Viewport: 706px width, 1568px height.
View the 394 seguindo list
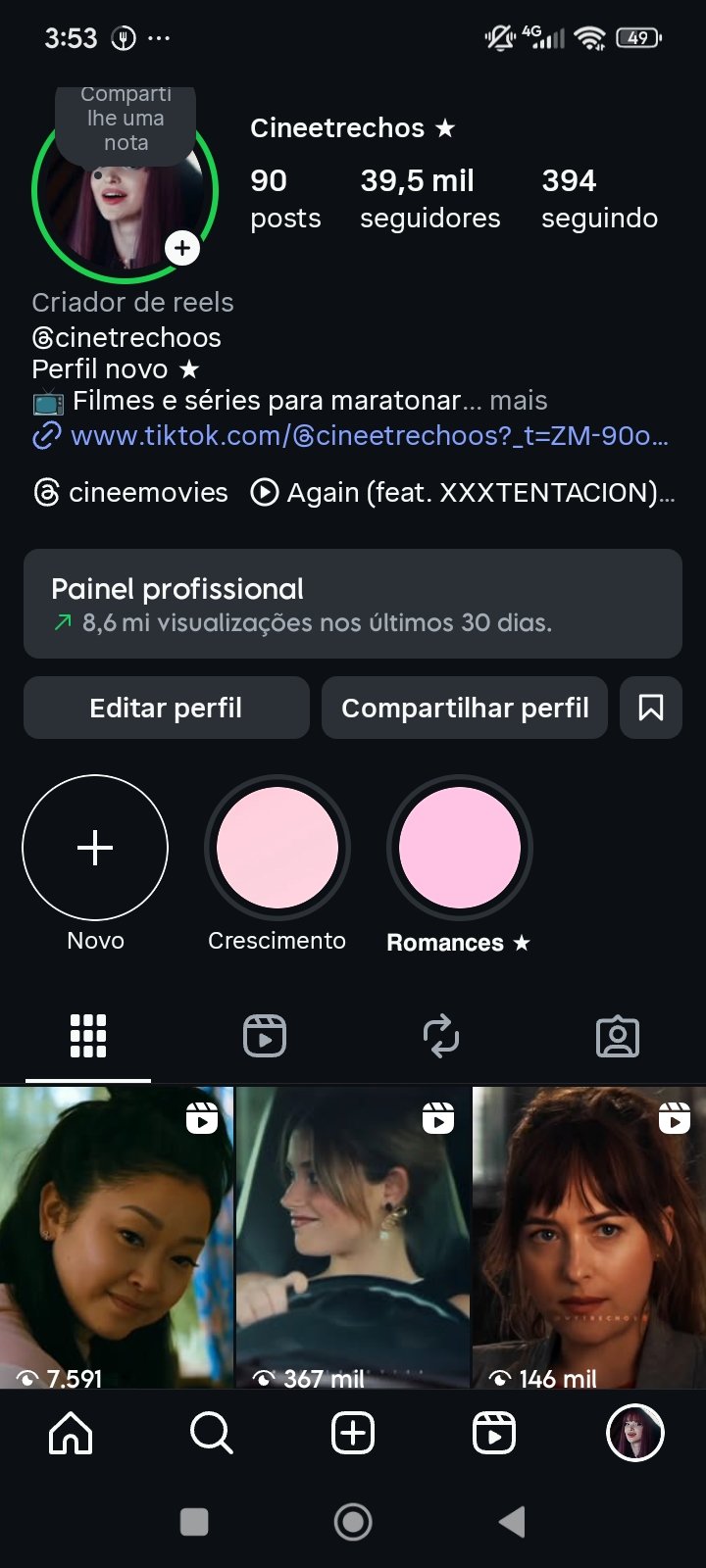[x=599, y=198]
